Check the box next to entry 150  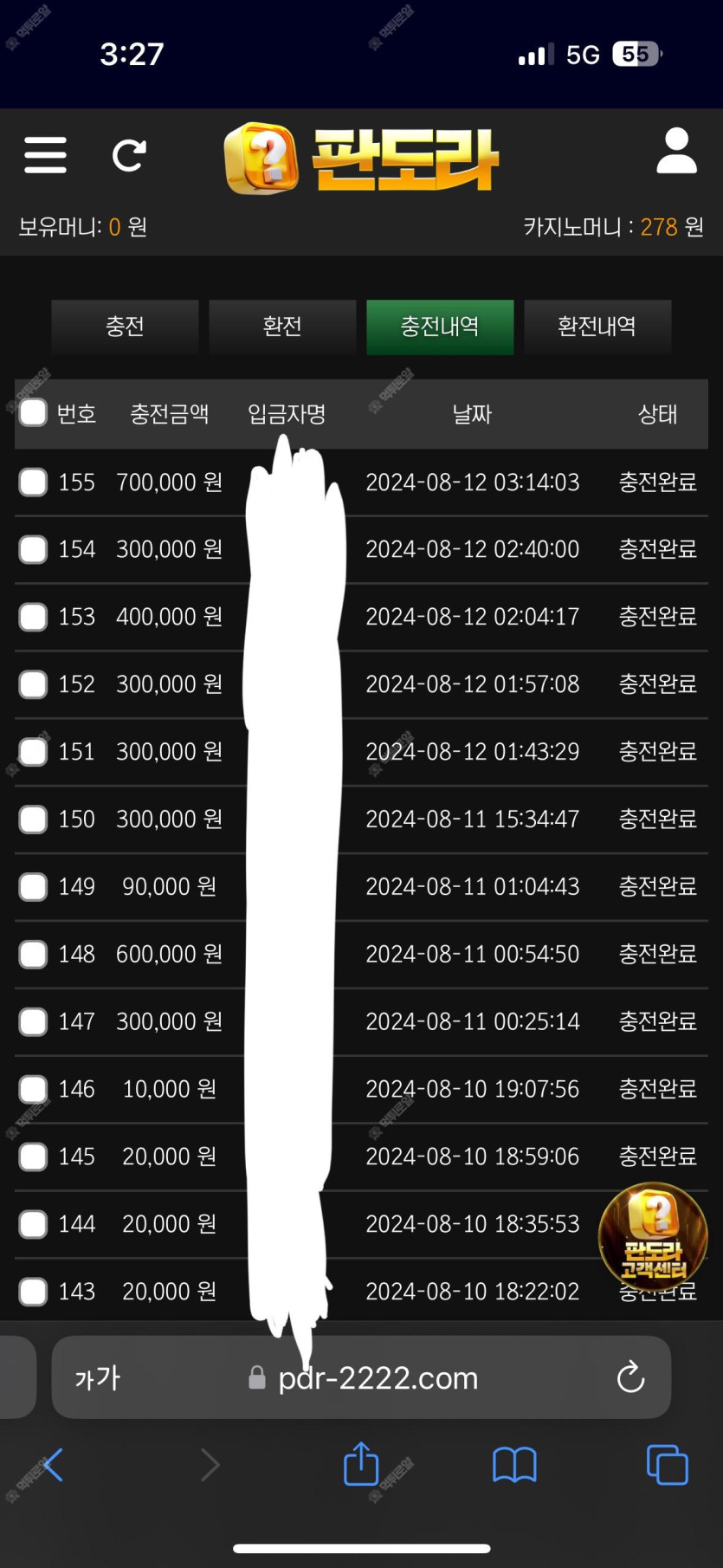point(33,820)
